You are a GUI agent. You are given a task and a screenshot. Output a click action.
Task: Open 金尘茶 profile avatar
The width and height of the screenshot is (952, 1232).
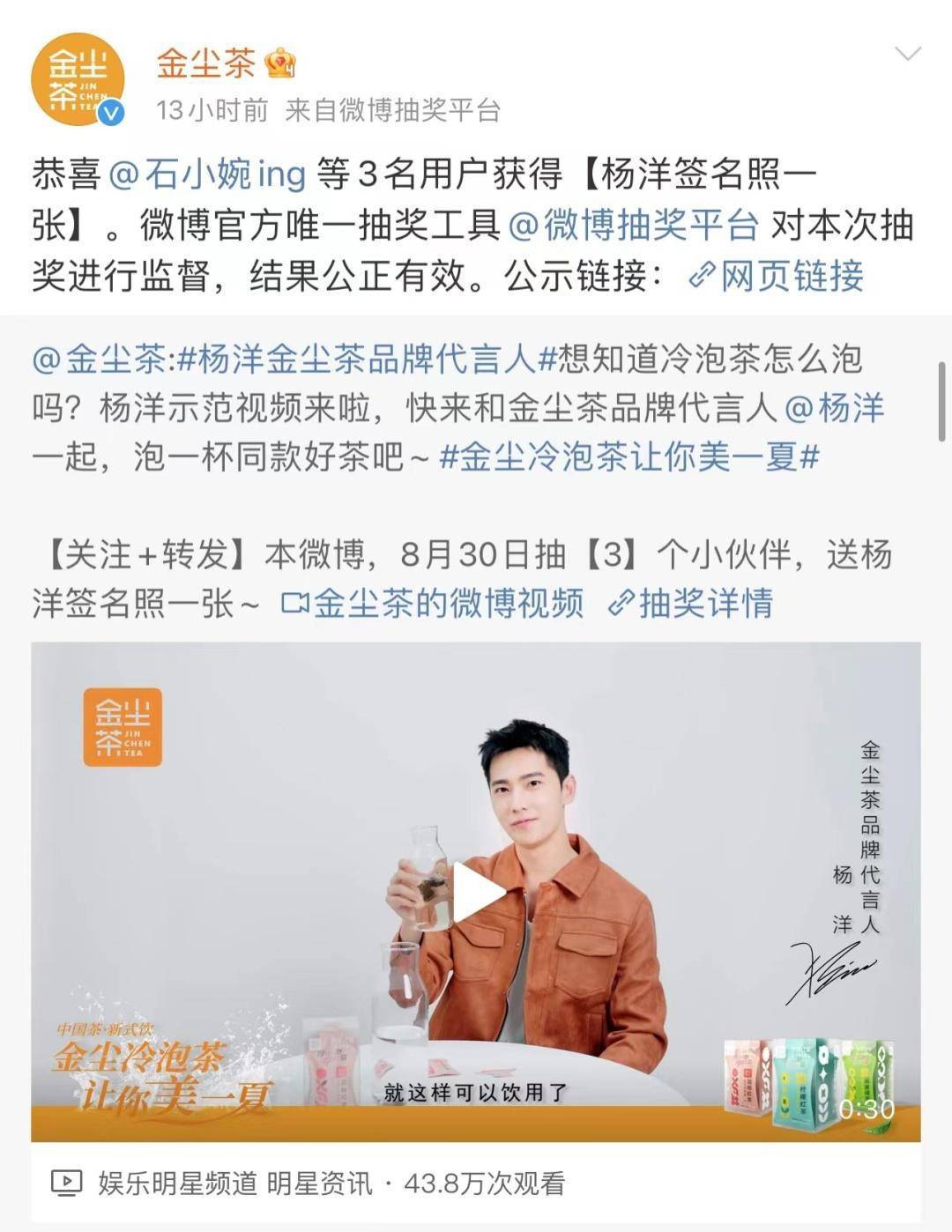click(78, 79)
